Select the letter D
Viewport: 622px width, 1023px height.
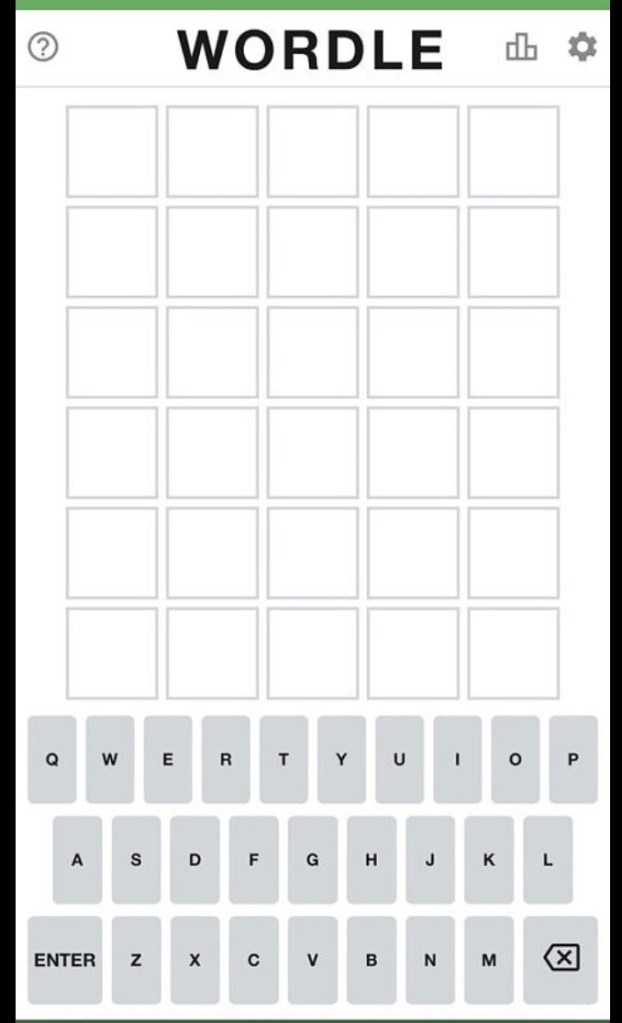point(195,859)
